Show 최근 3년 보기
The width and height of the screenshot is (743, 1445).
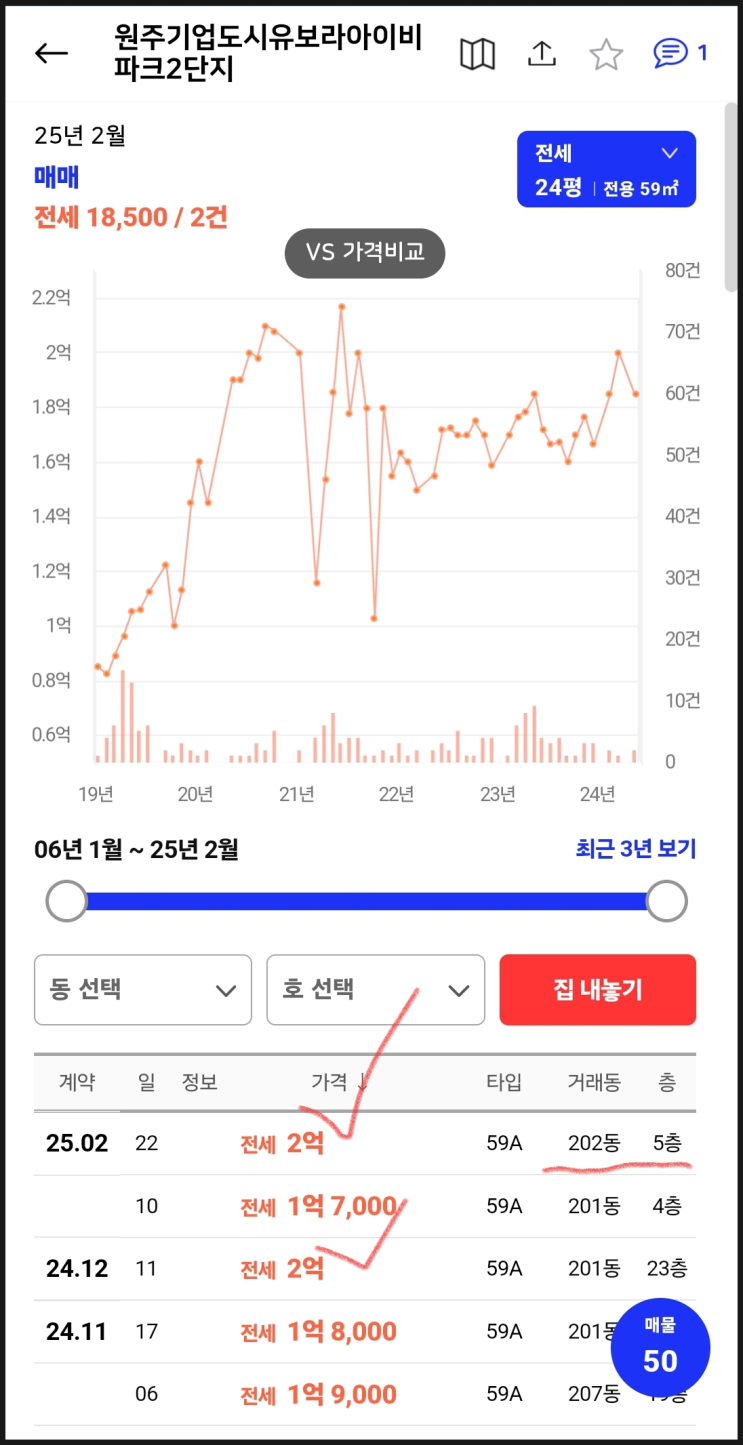click(635, 849)
